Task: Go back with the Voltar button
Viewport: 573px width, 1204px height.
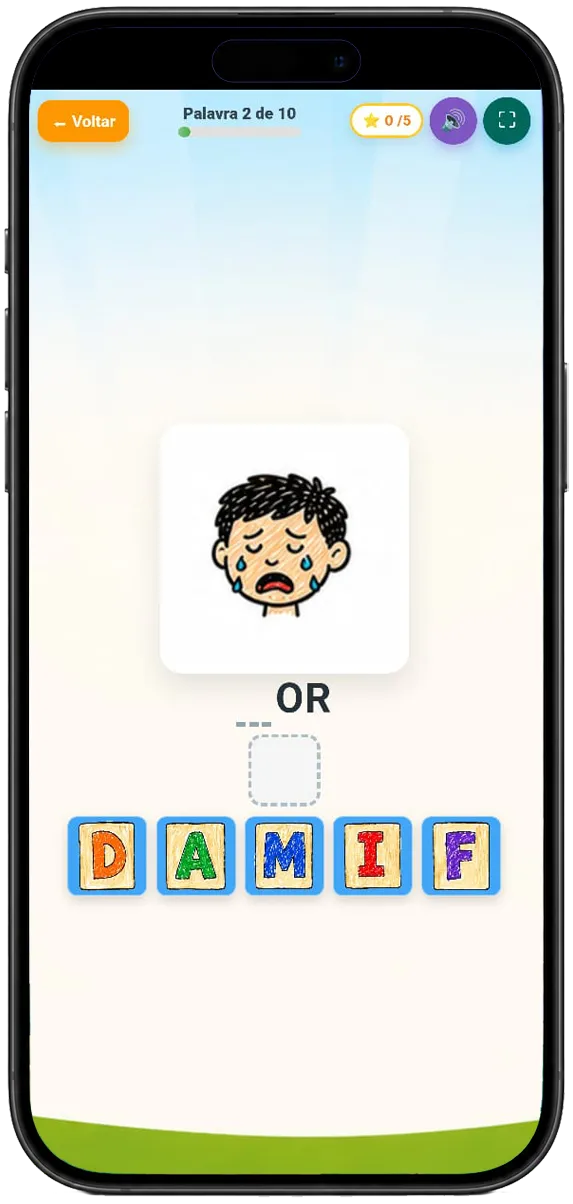Action: point(84,122)
